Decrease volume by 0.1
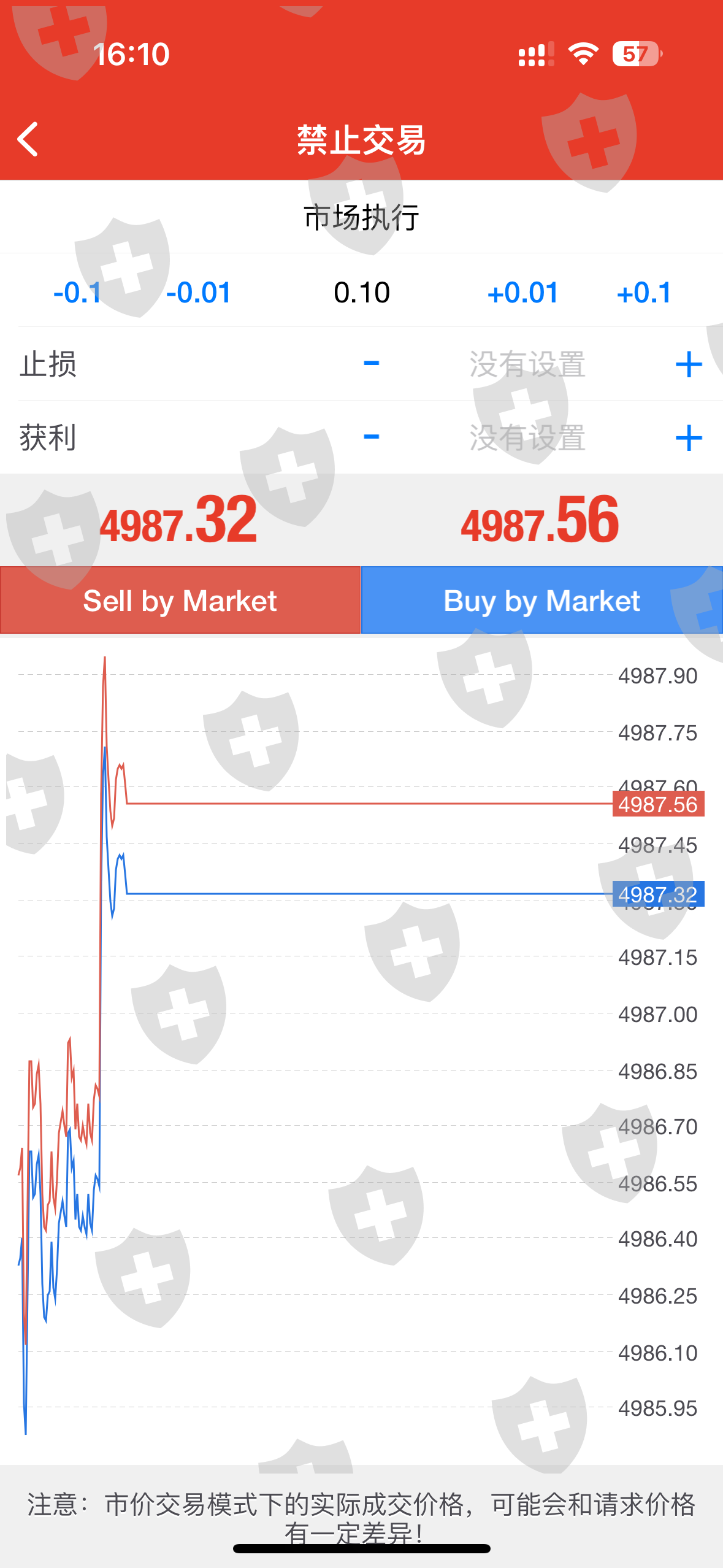The width and height of the screenshot is (723, 1568). click(77, 293)
